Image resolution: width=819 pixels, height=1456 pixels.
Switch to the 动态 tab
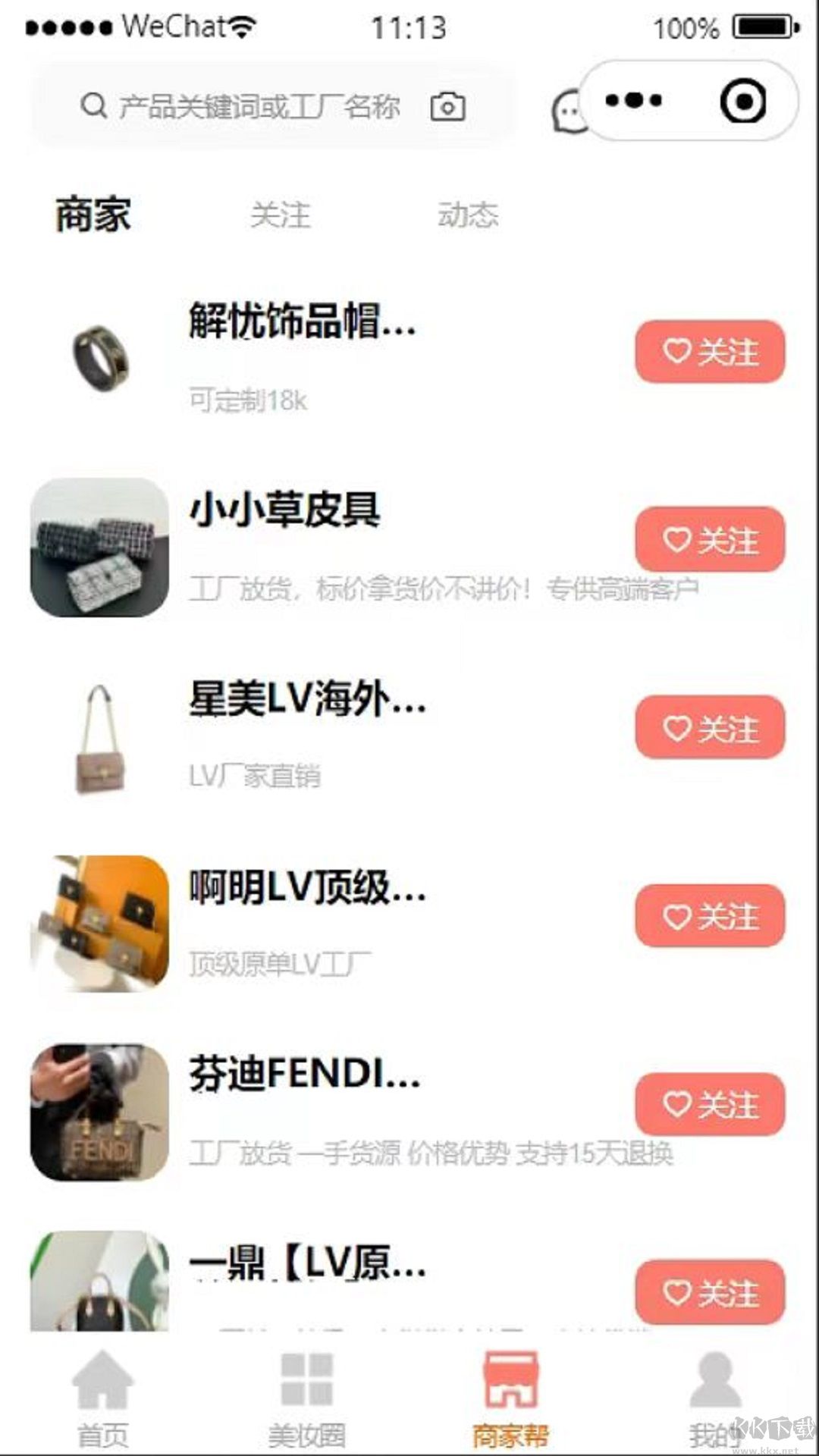(x=469, y=215)
